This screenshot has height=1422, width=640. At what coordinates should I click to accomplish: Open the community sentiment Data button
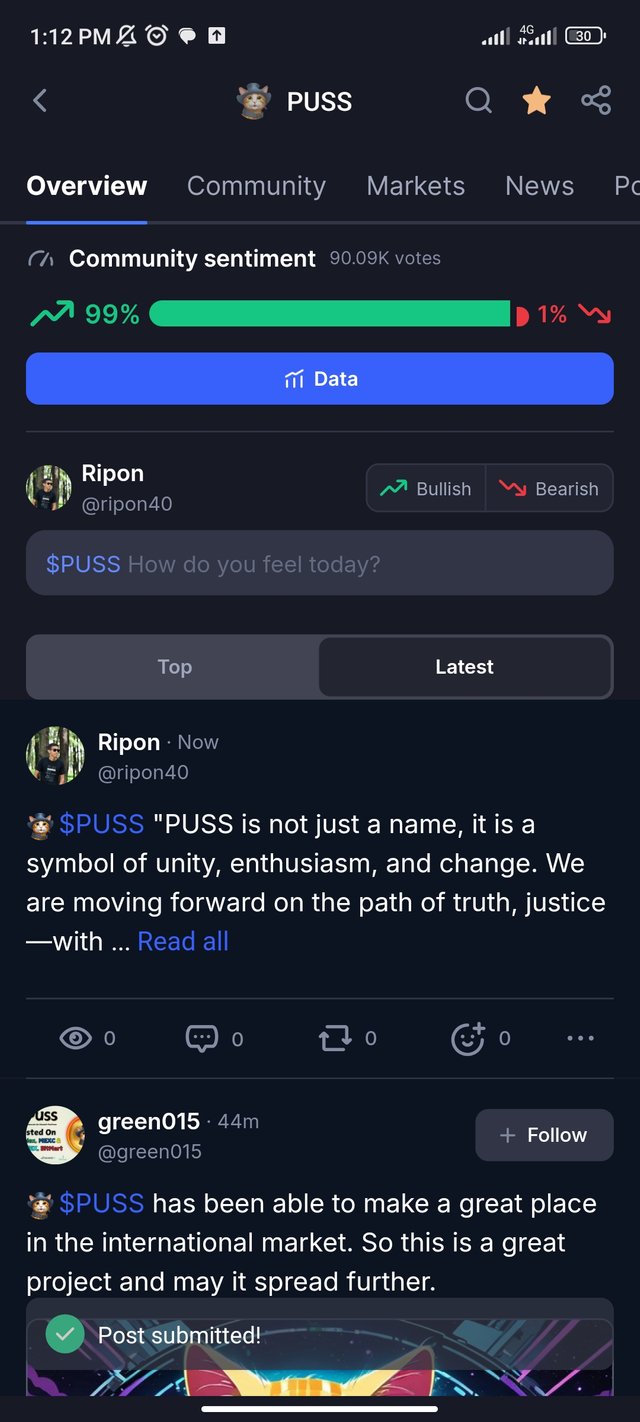(320, 379)
